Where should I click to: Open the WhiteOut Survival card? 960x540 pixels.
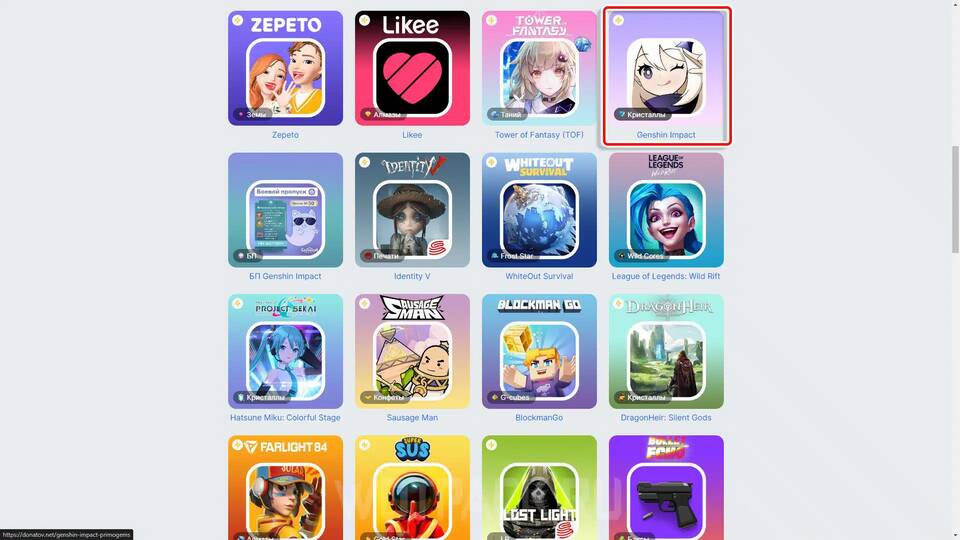(539, 211)
